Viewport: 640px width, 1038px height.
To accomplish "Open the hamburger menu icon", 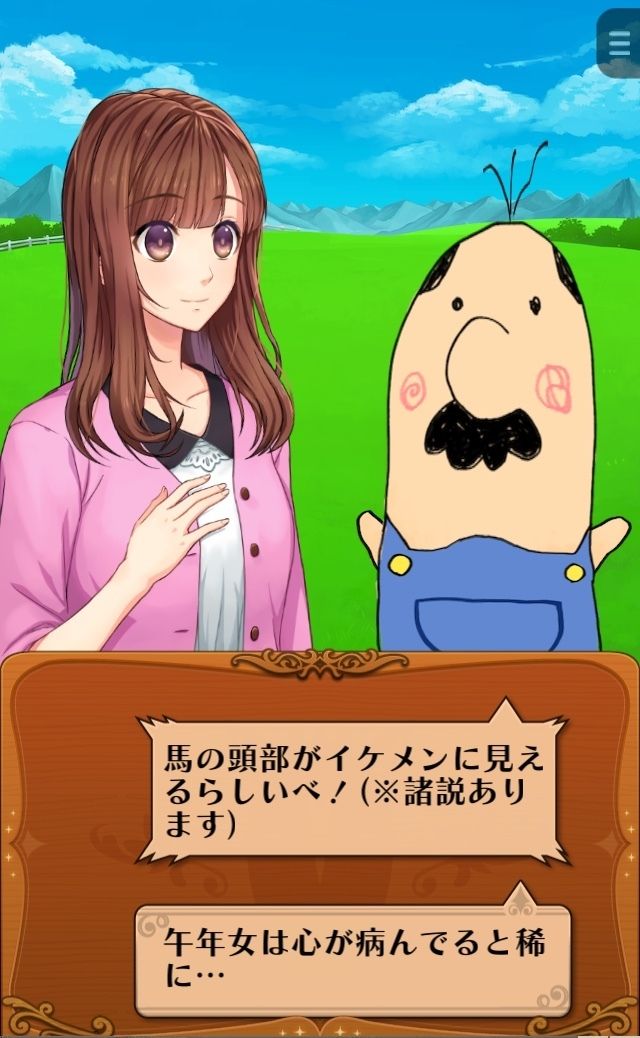I will [619, 43].
